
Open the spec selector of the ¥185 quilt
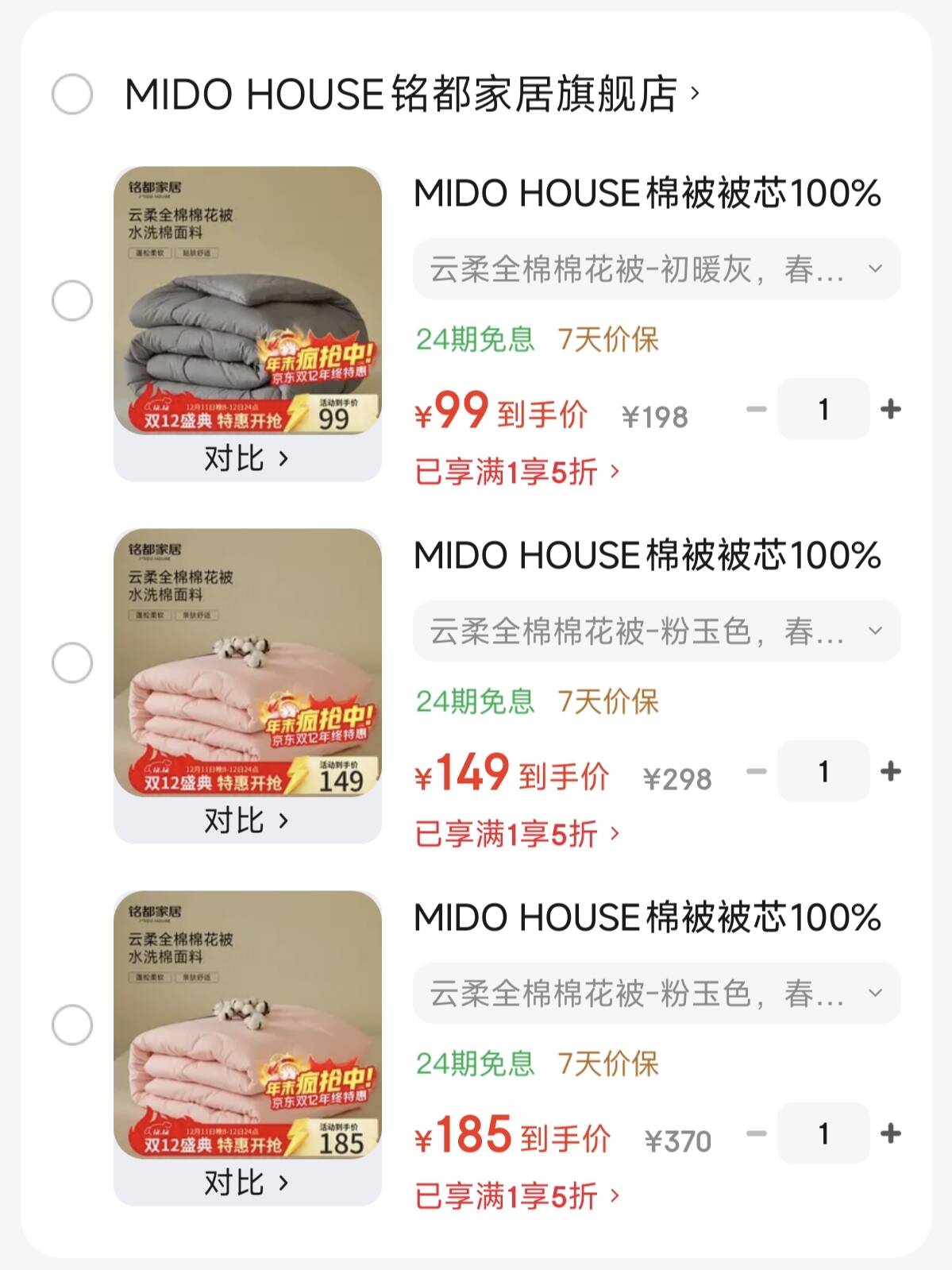[x=656, y=994]
